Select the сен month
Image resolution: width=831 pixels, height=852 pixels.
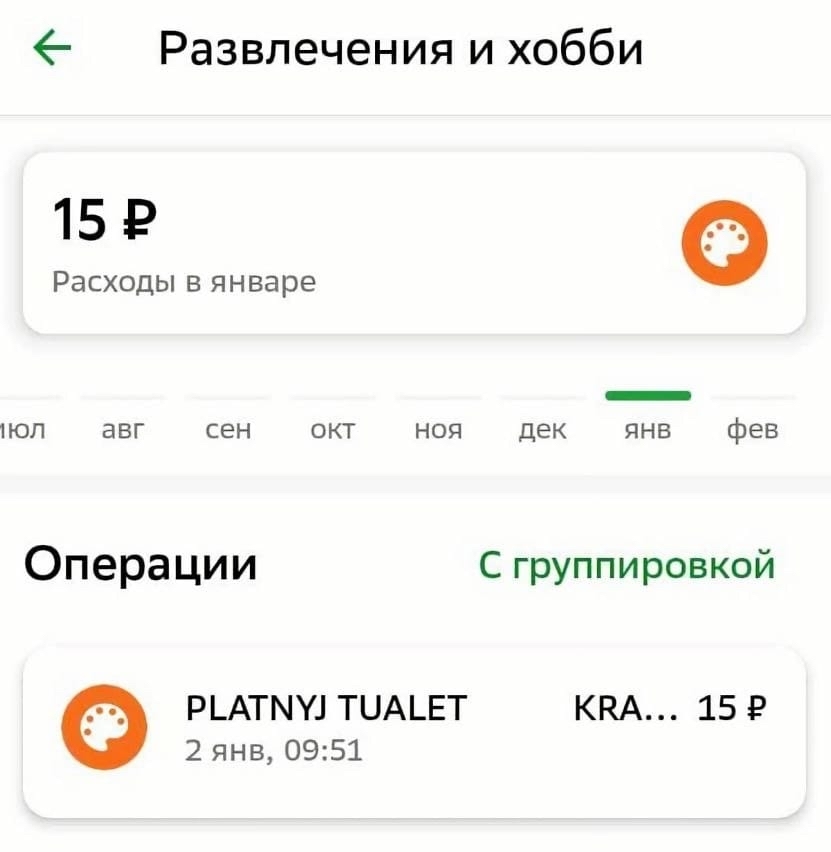[227, 430]
